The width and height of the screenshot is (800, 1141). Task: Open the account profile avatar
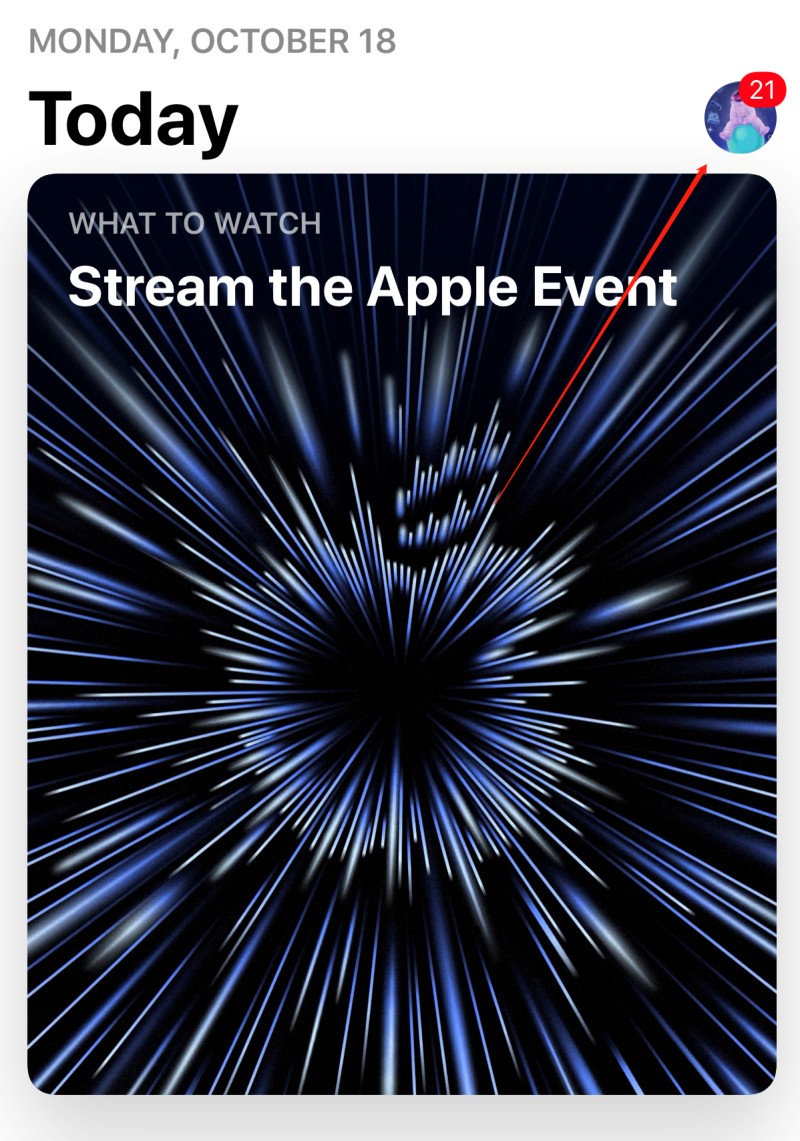point(740,119)
